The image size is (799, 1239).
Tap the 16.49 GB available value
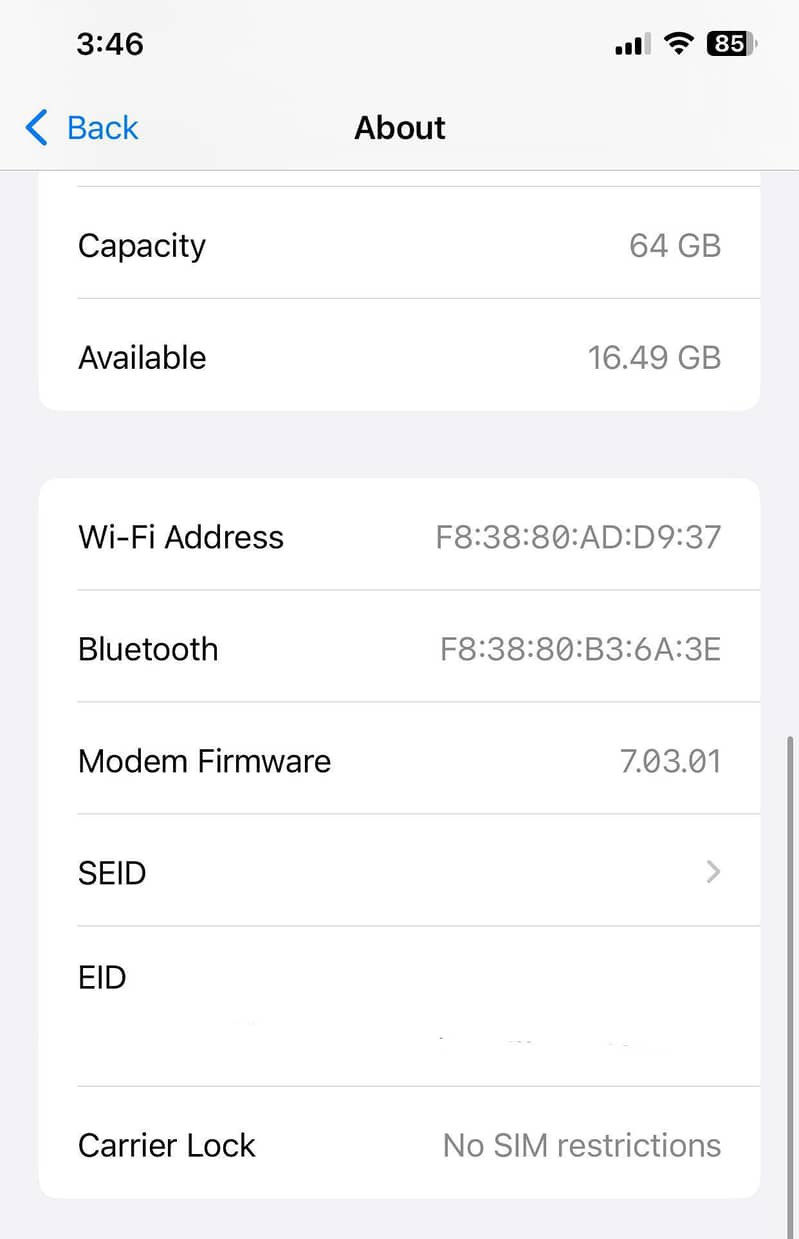click(x=655, y=357)
